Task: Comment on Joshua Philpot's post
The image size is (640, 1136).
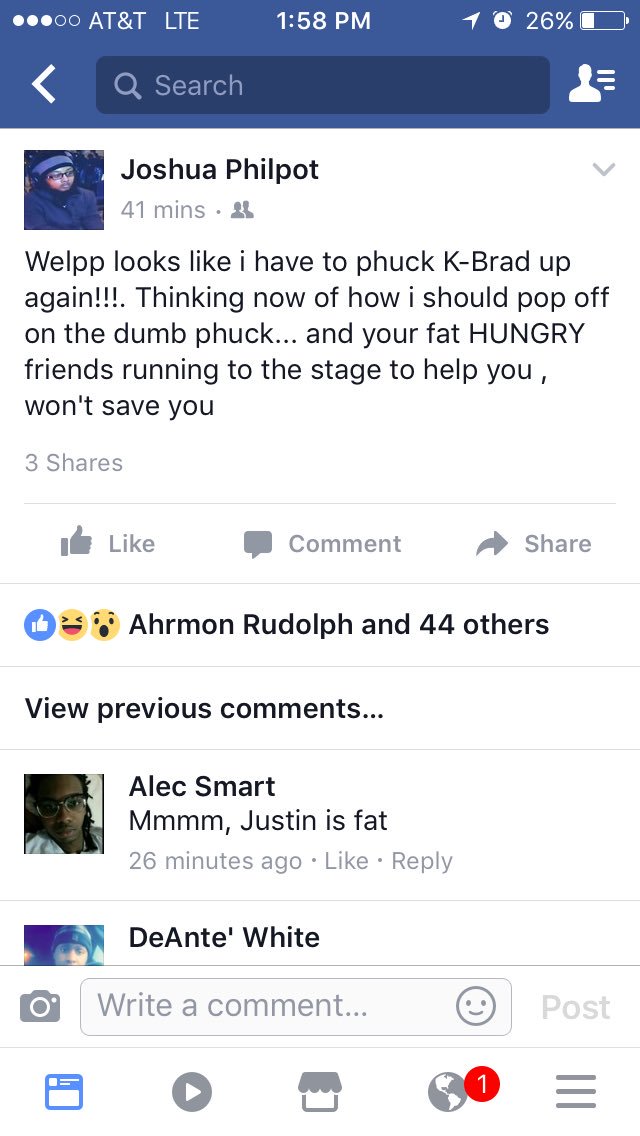Action: pos(323,544)
